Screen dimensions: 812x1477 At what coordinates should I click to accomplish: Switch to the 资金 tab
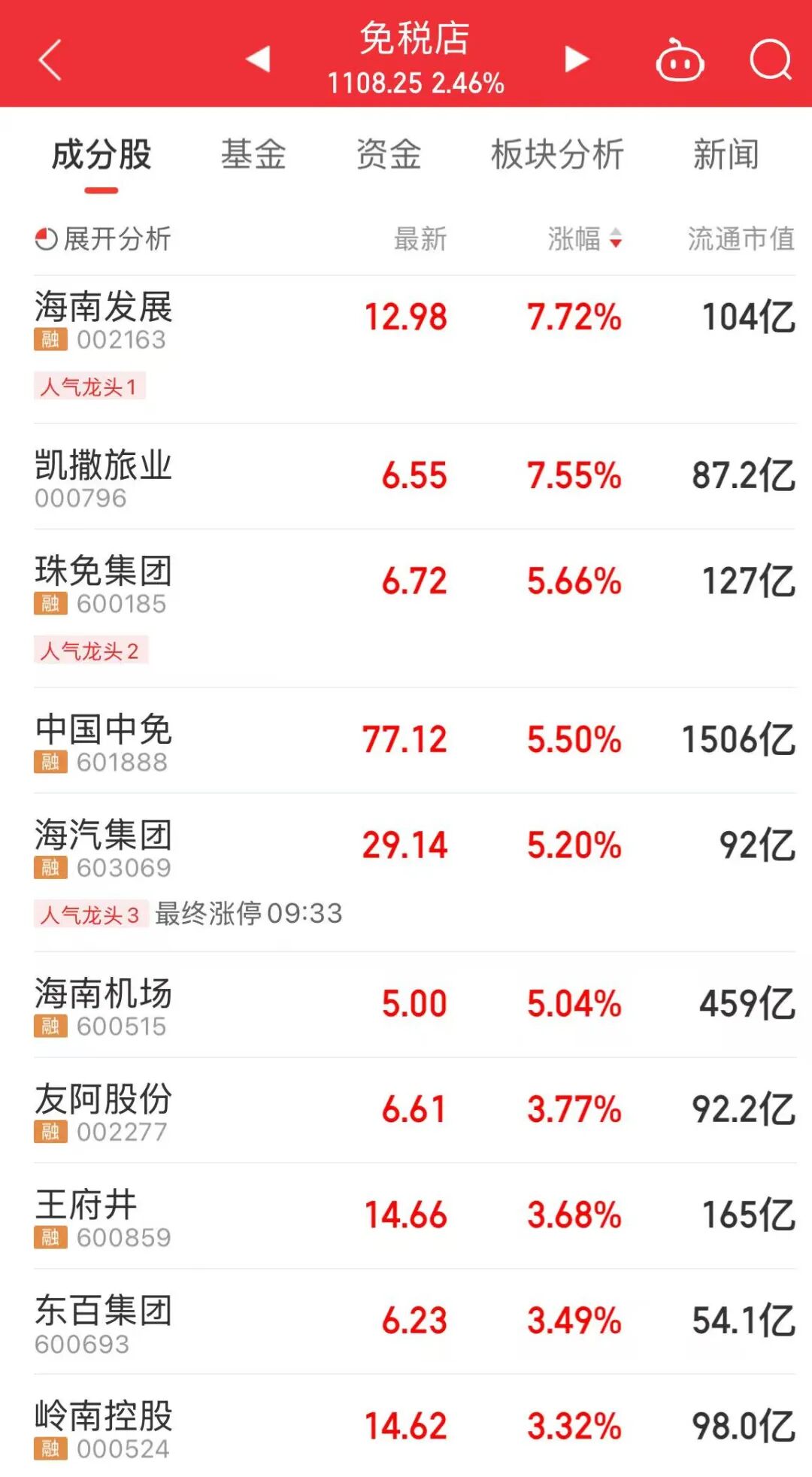tap(389, 154)
